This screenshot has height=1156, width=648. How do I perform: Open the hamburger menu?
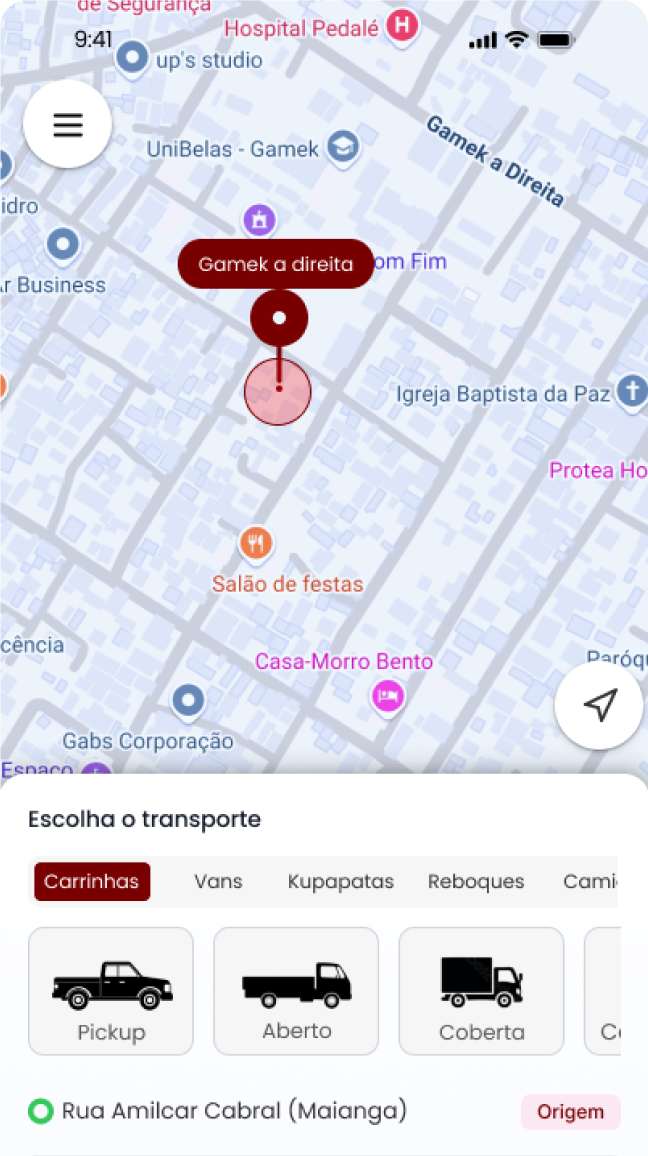pos(67,125)
